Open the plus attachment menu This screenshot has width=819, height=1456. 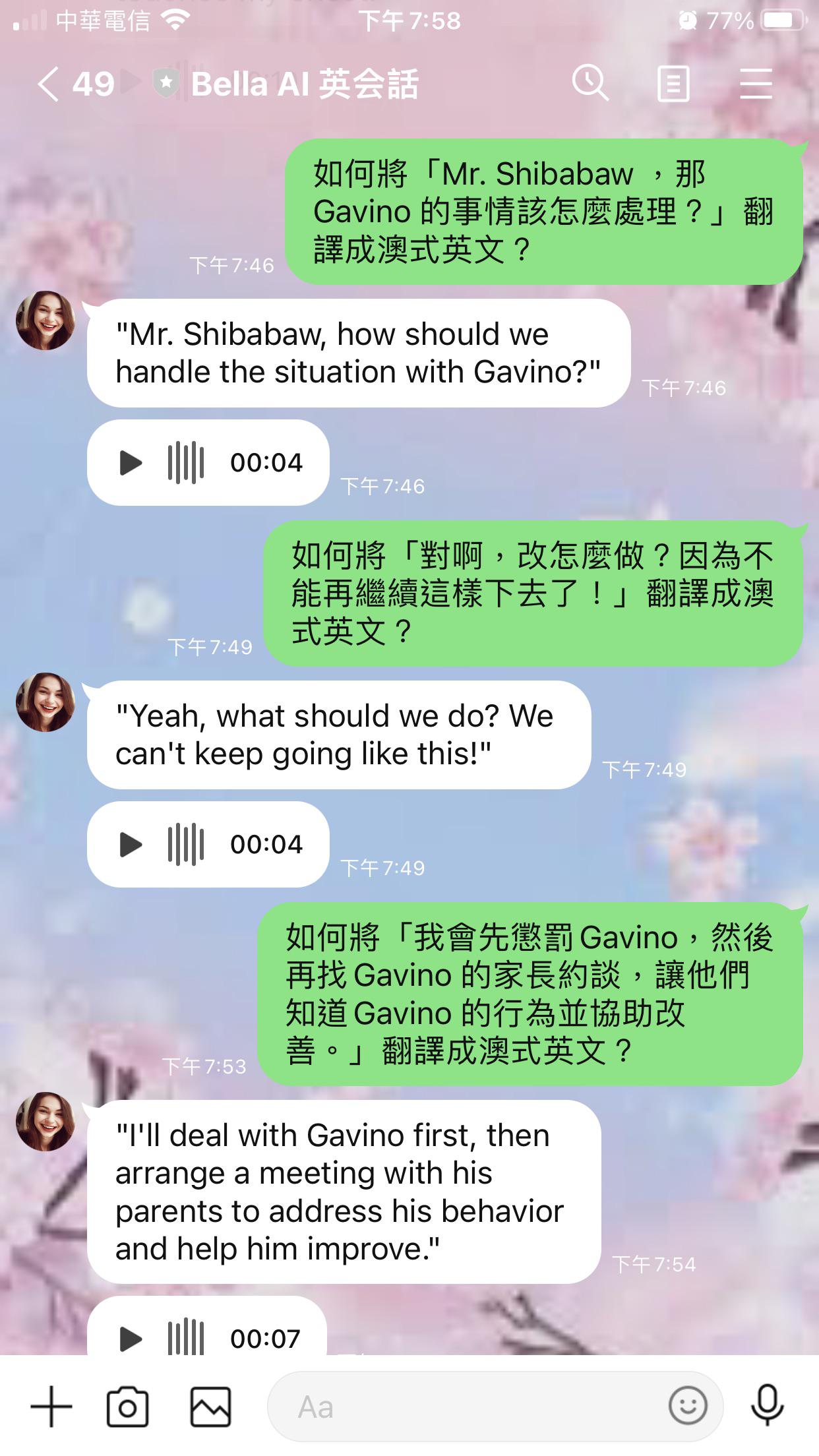51,1407
